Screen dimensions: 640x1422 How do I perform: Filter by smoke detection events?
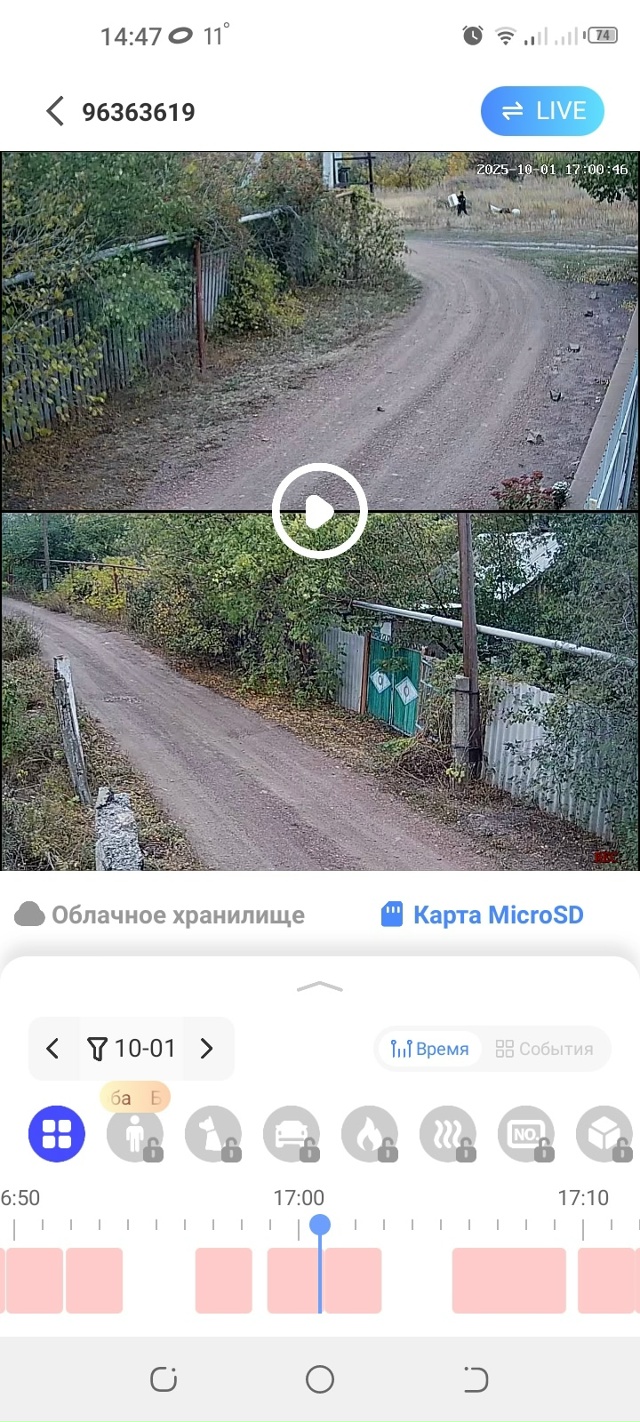point(447,1134)
